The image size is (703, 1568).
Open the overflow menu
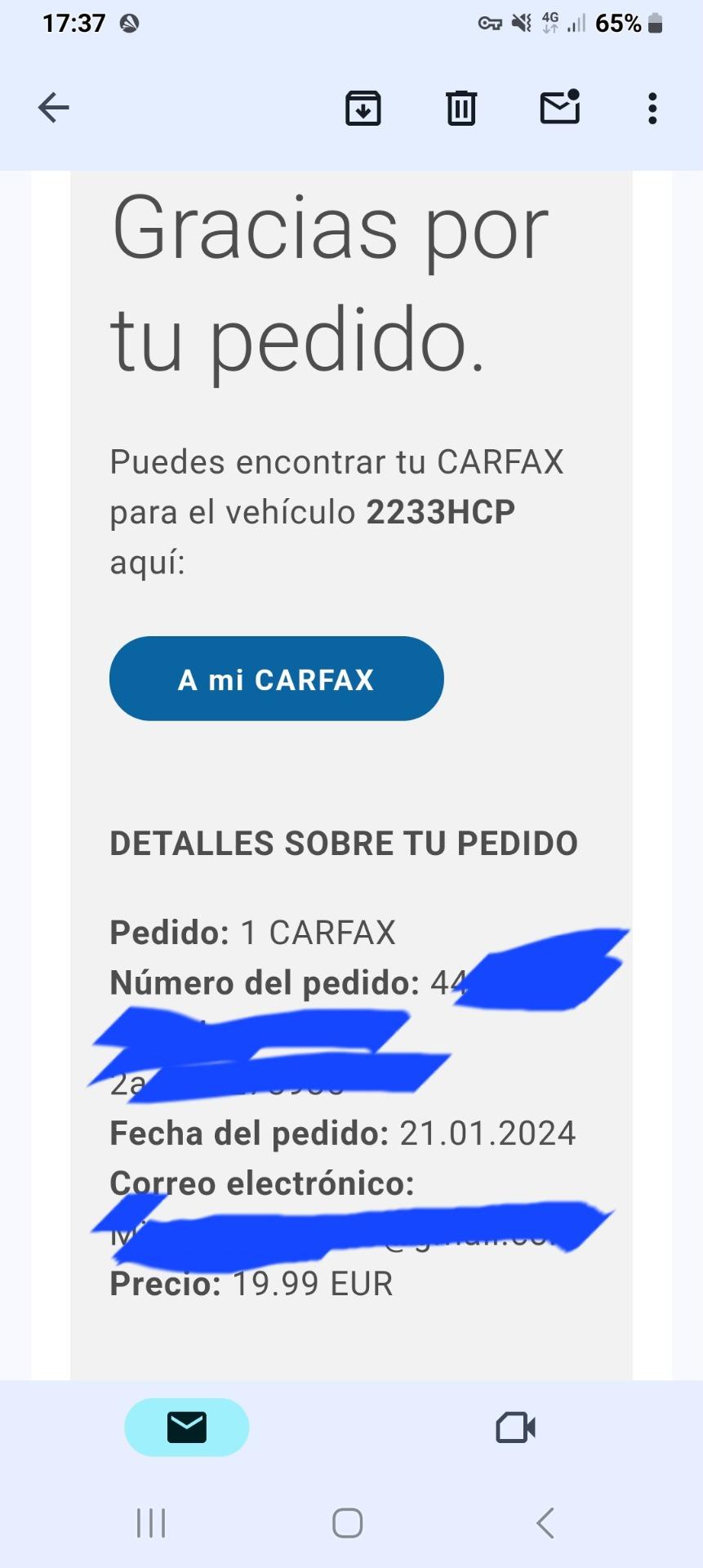(652, 108)
